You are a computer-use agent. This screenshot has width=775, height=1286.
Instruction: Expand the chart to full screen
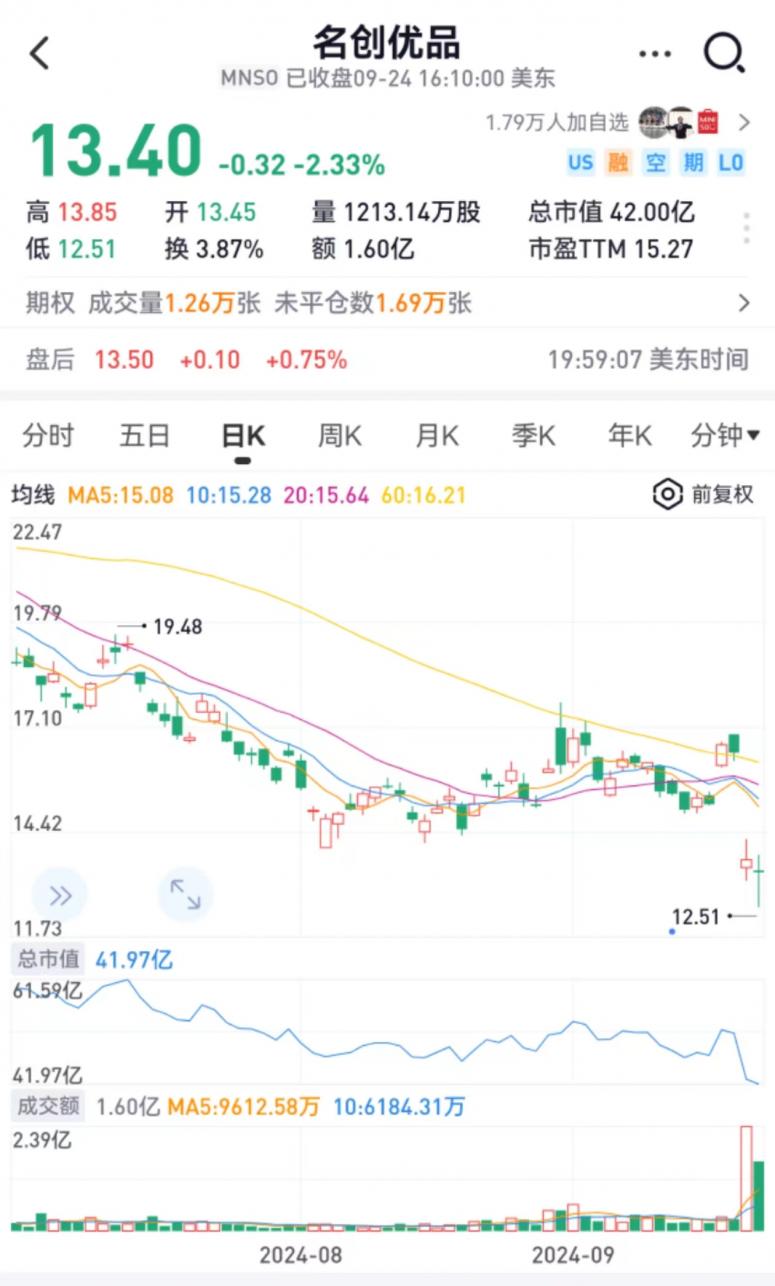(185, 894)
